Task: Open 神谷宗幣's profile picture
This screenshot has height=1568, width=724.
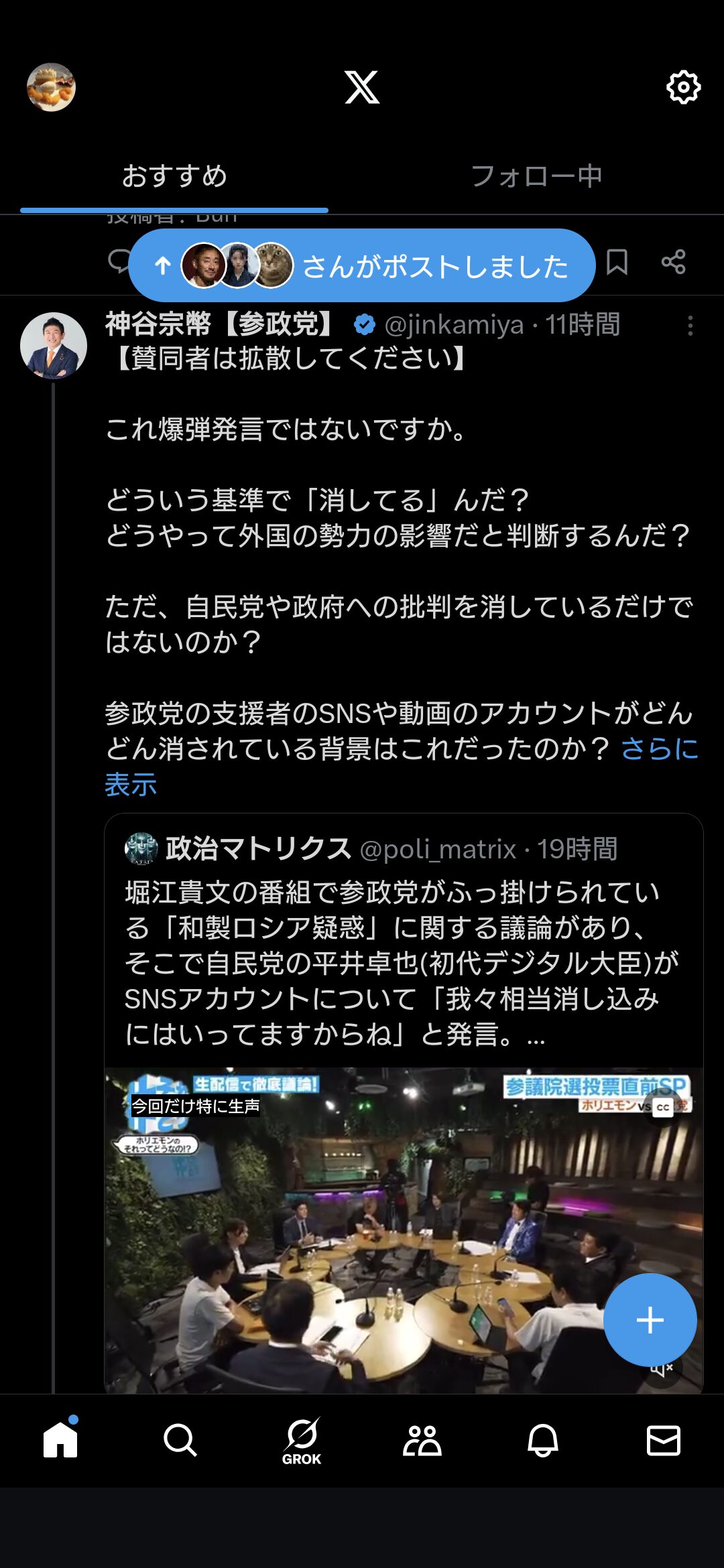Action: (54, 346)
